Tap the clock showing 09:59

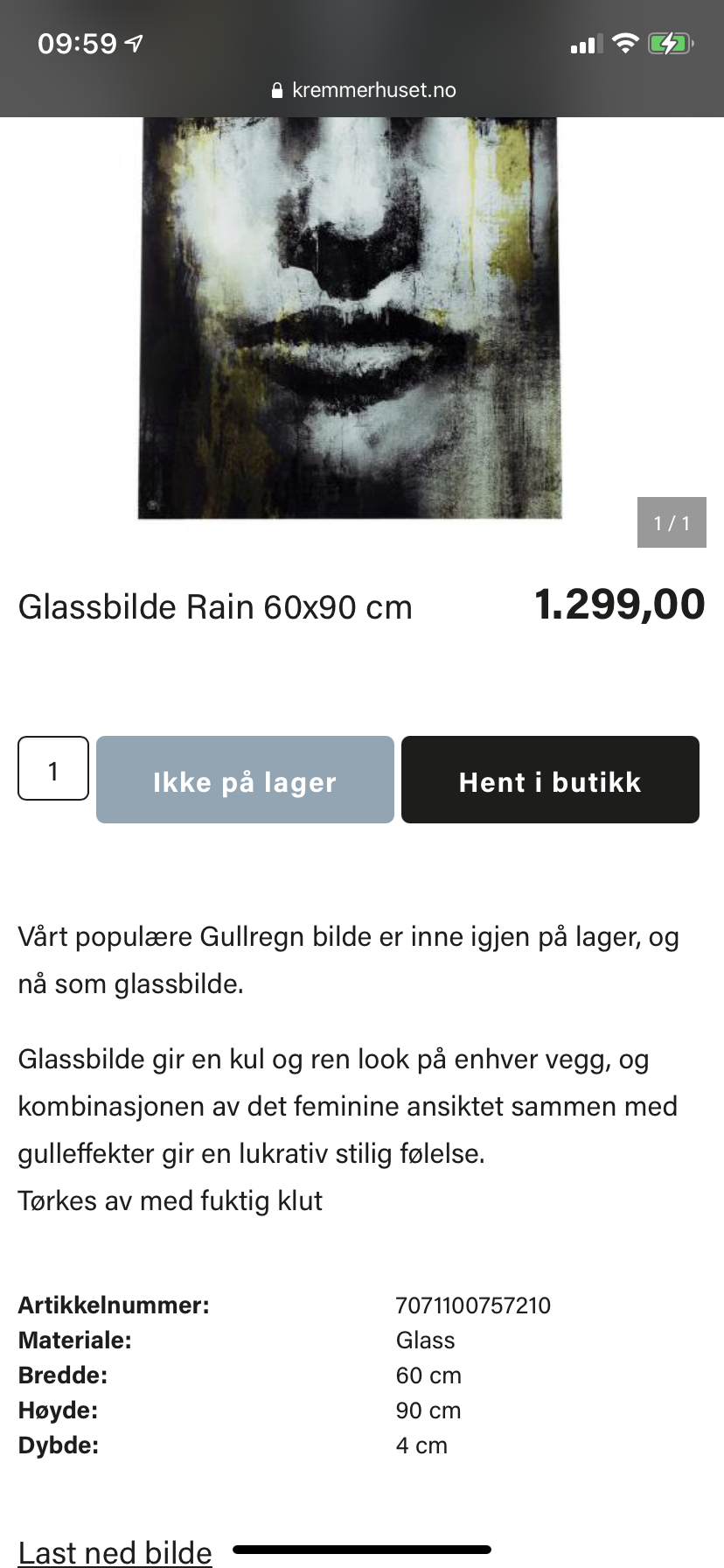tap(80, 43)
